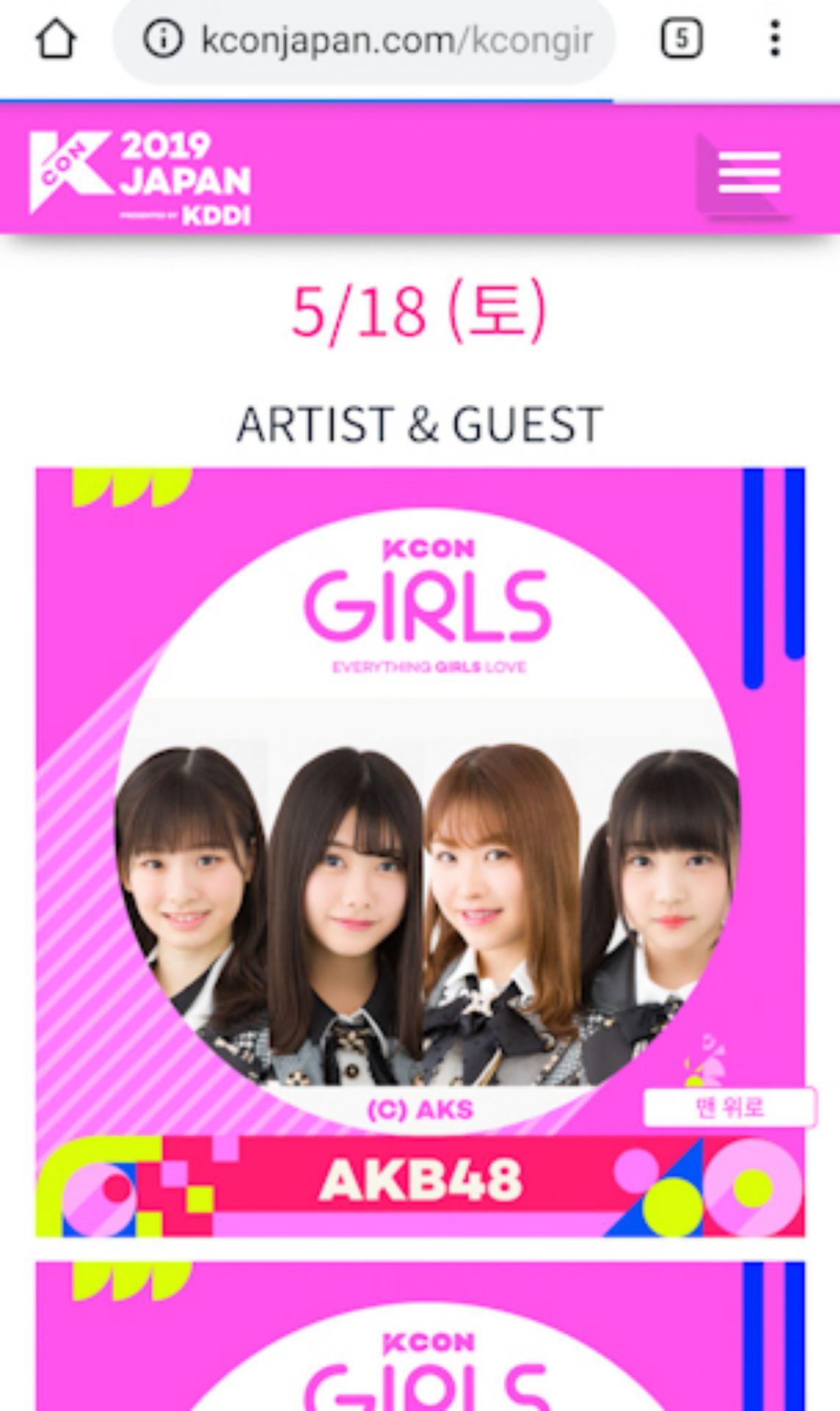The height and width of the screenshot is (1411, 840).
Task: Tap the 맨 위로 back-to-top button
Action: click(x=729, y=1107)
